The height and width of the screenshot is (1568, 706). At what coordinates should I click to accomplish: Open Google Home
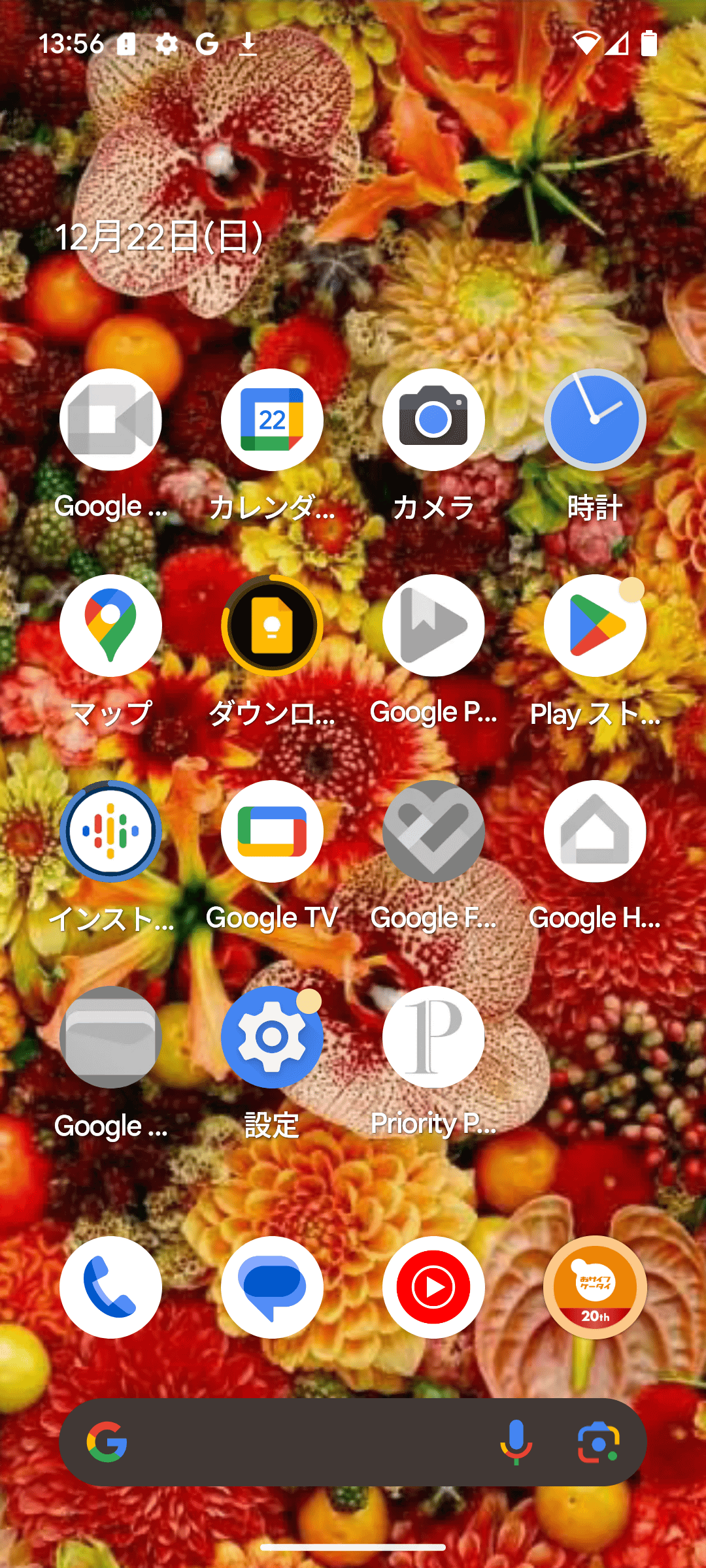(596, 830)
